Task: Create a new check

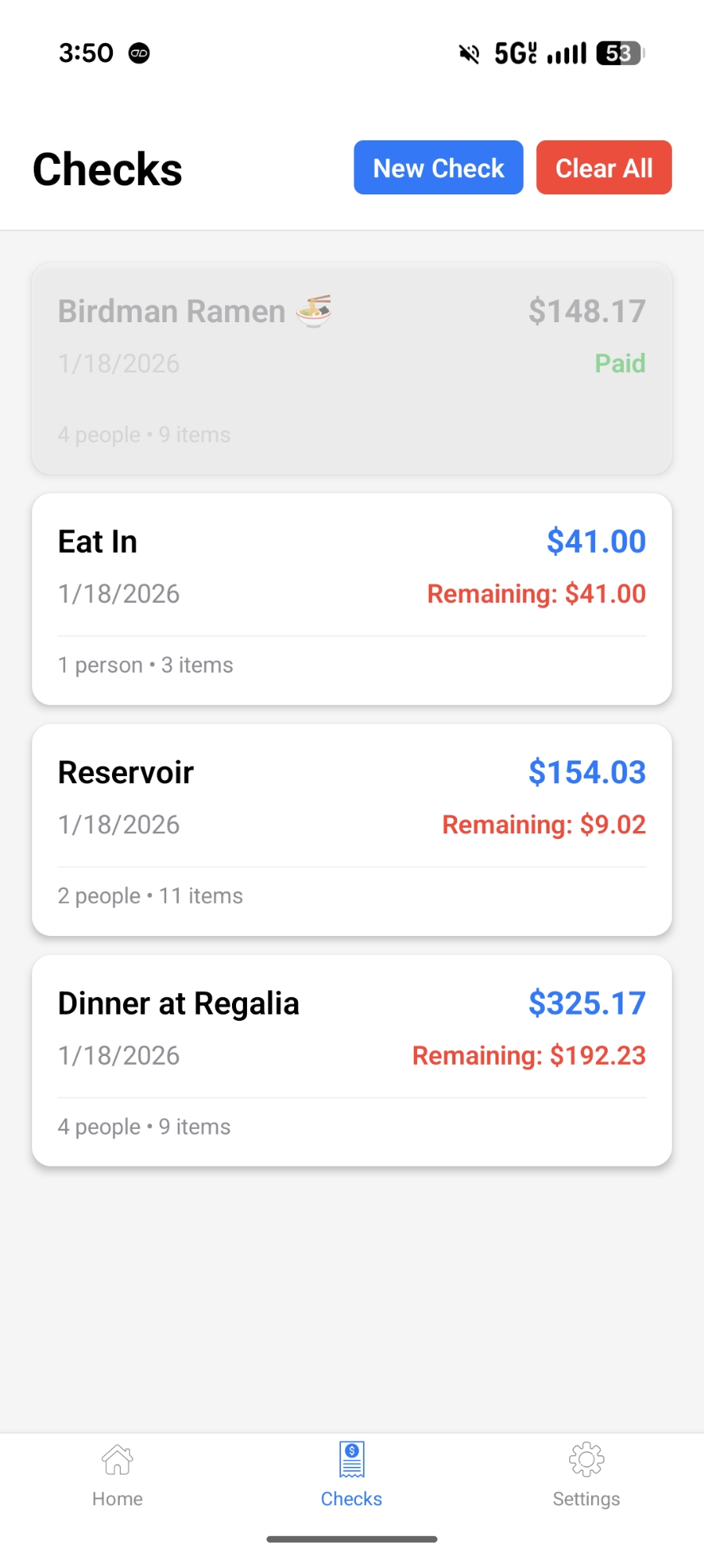Action: pos(438,168)
